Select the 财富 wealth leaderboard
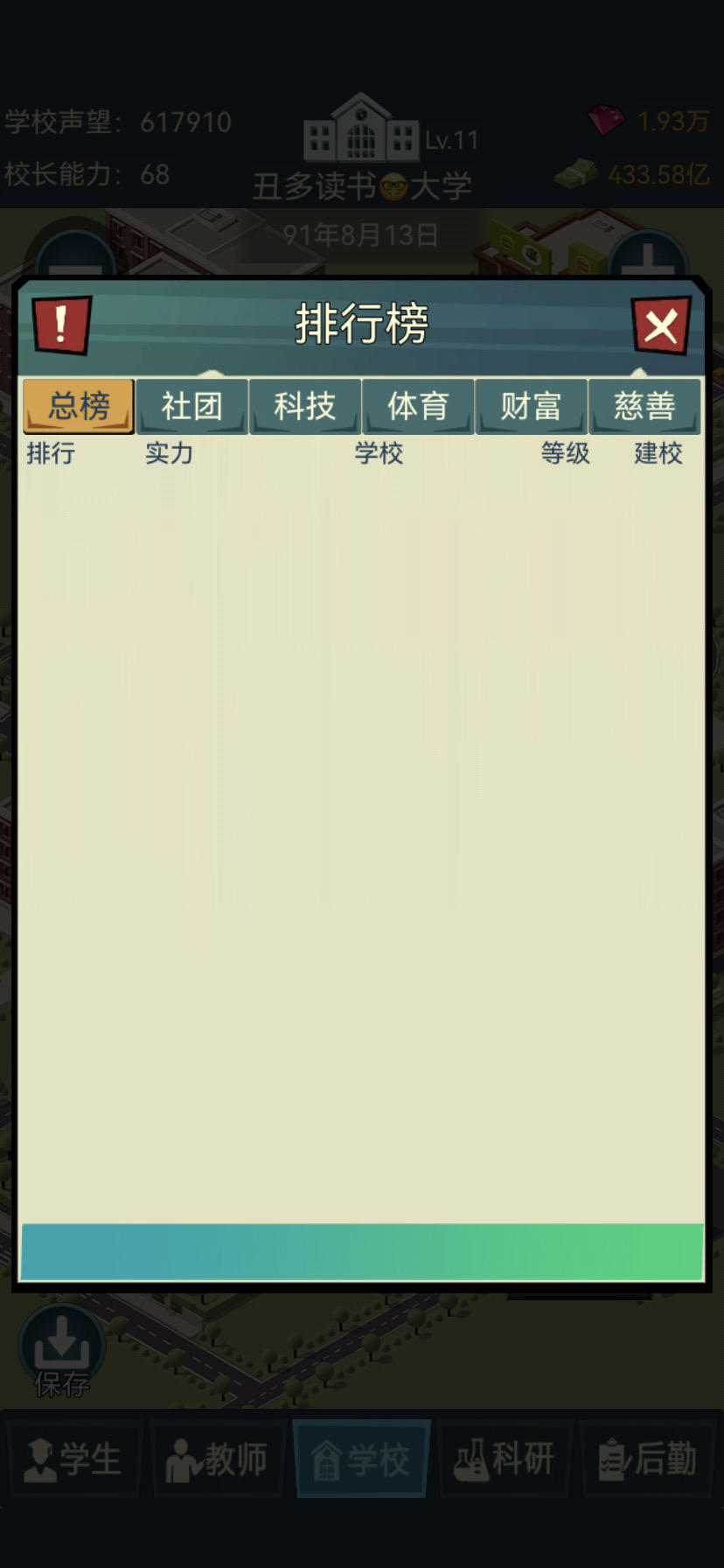724x1568 pixels. (x=531, y=406)
